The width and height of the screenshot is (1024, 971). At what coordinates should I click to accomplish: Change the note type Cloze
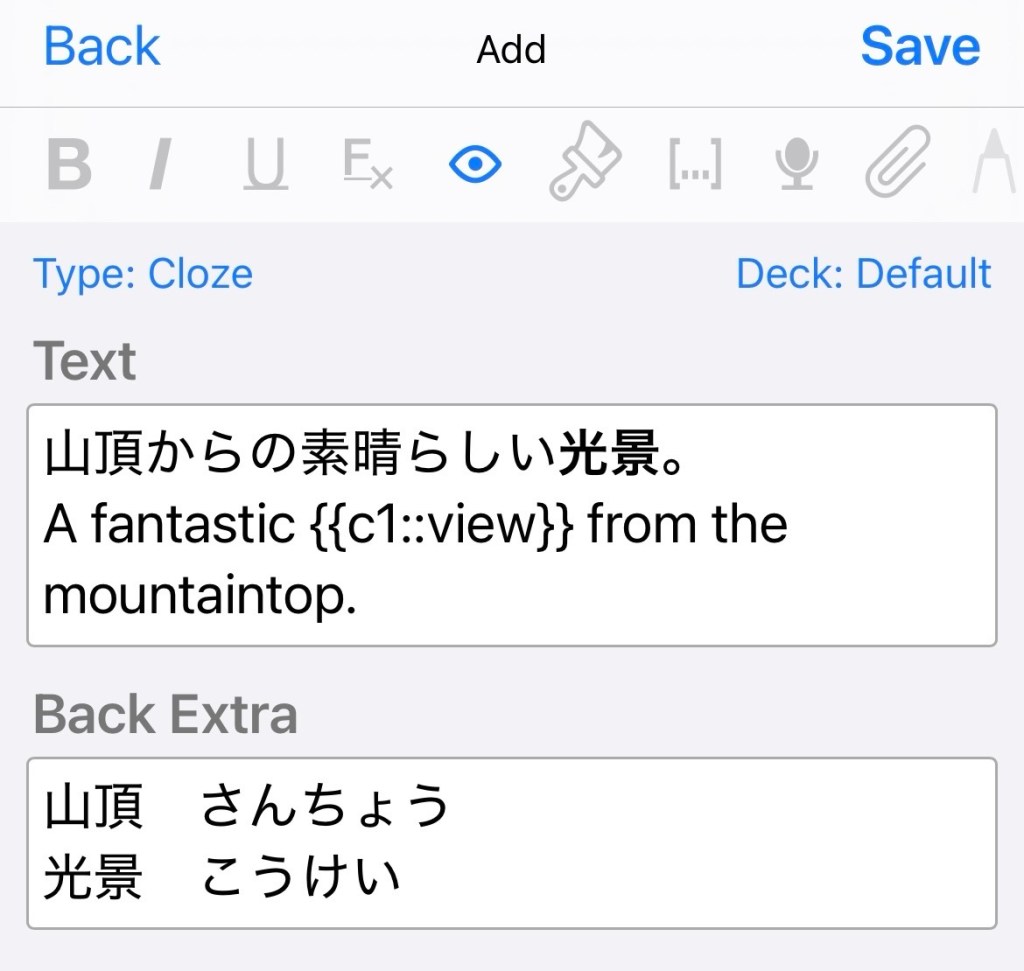(x=143, y=273)
